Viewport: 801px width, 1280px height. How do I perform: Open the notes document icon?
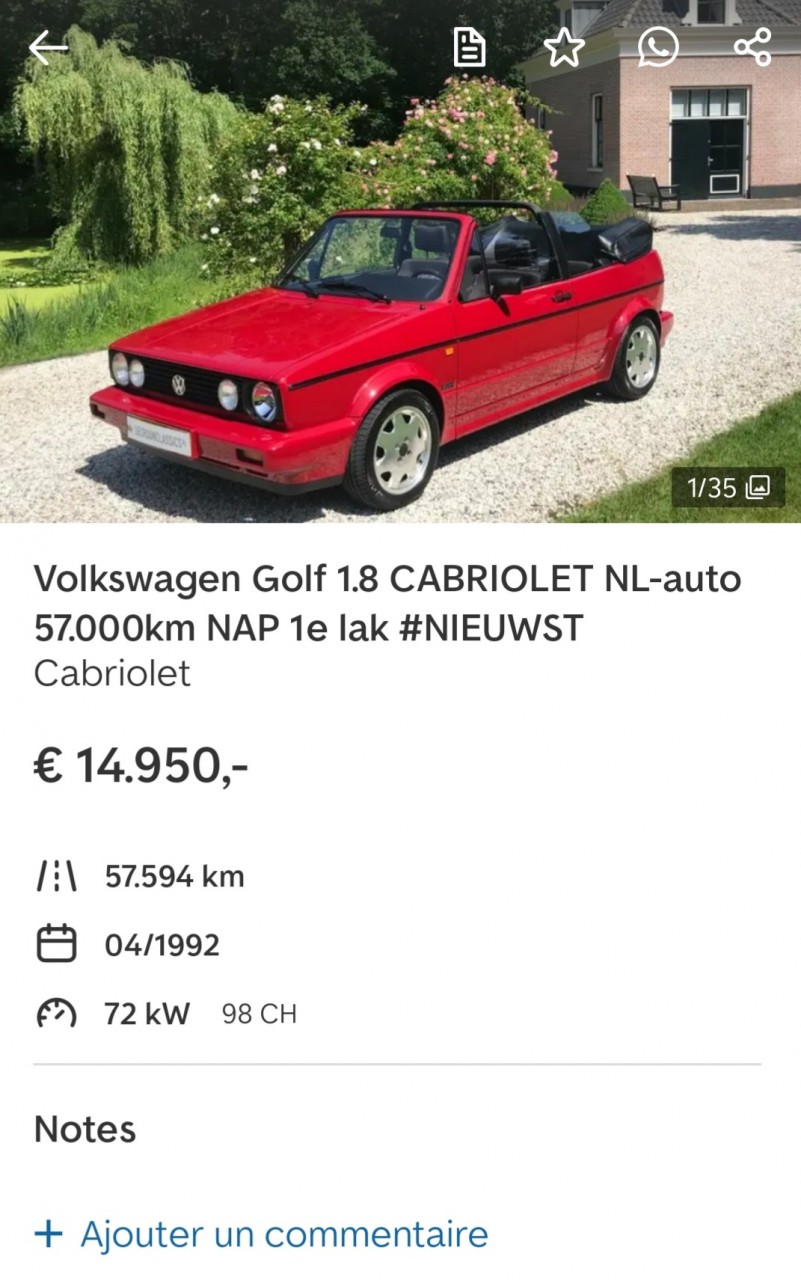click(x=469, y=47)
